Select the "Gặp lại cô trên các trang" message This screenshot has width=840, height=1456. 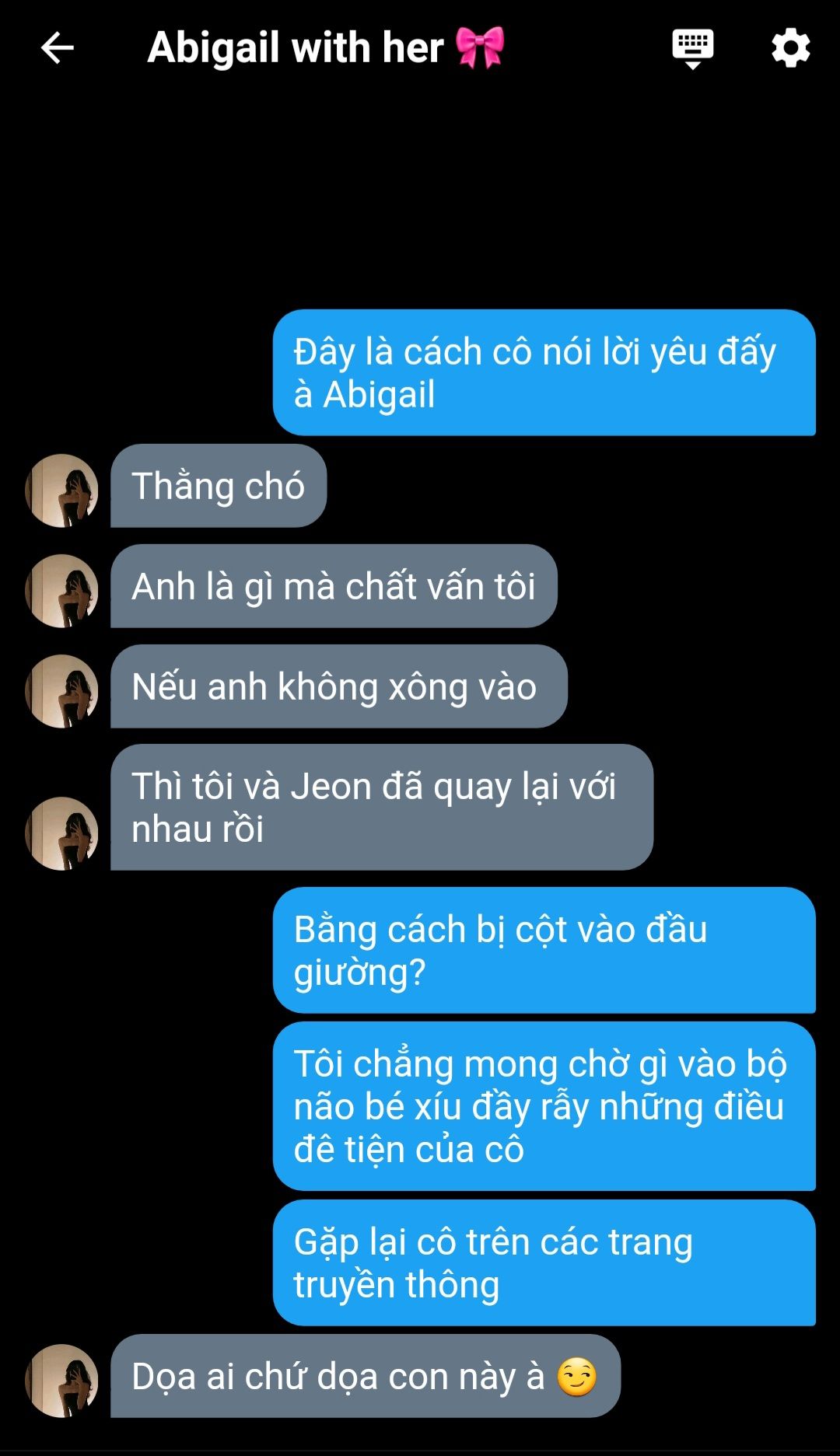(x=543, y=1262)
